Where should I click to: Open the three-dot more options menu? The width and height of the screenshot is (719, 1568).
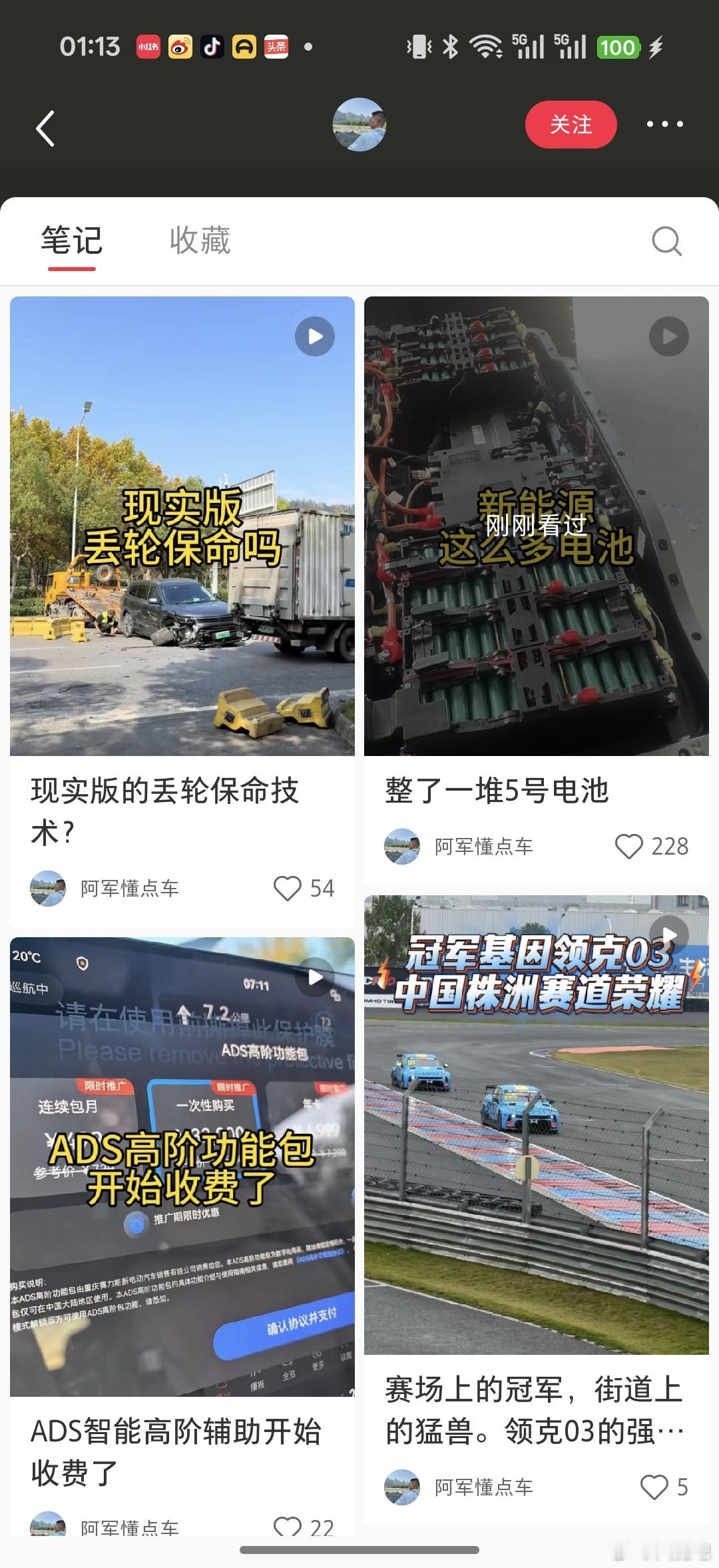665,125
